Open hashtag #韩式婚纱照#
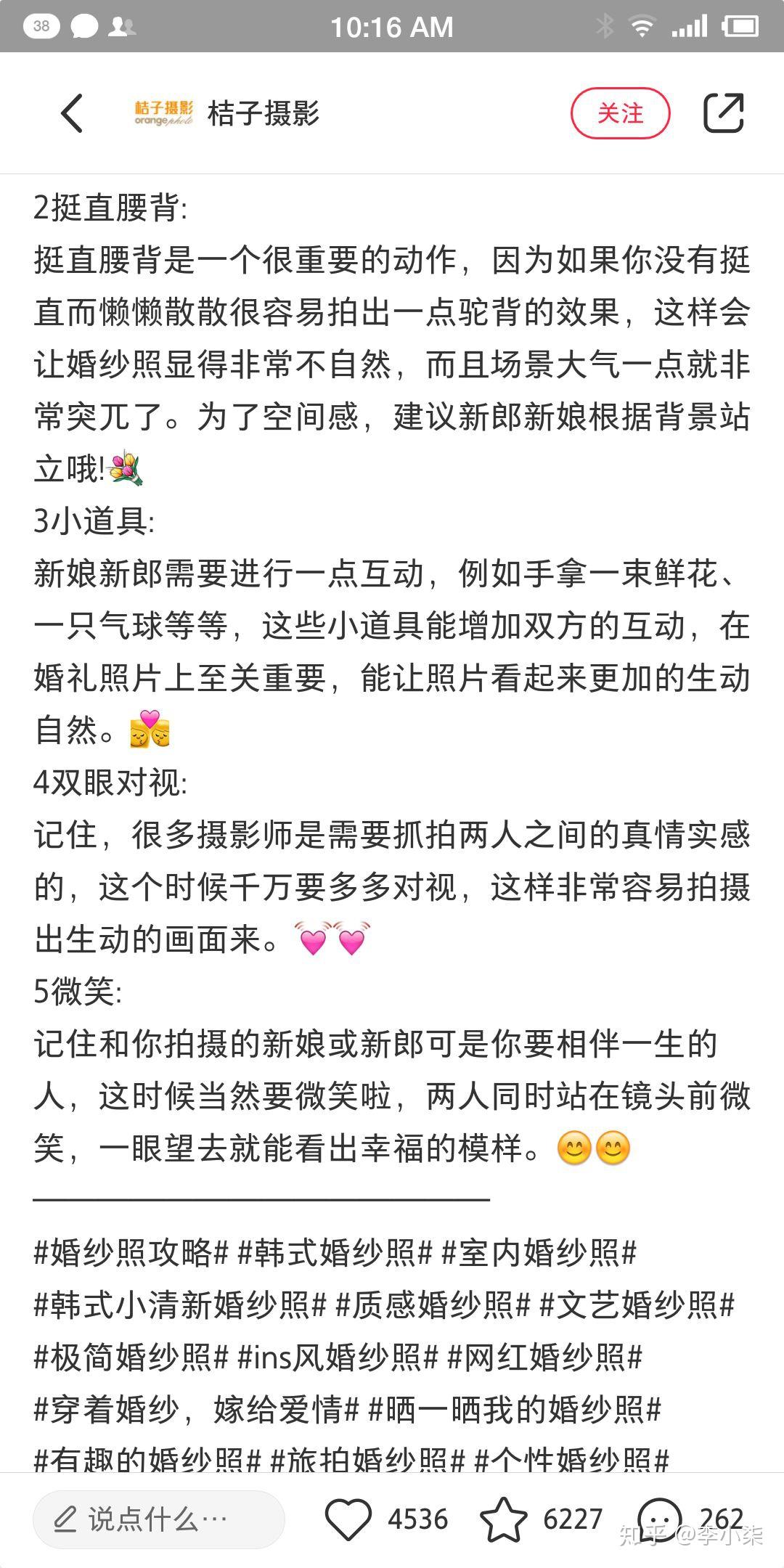 [335, 1253]
